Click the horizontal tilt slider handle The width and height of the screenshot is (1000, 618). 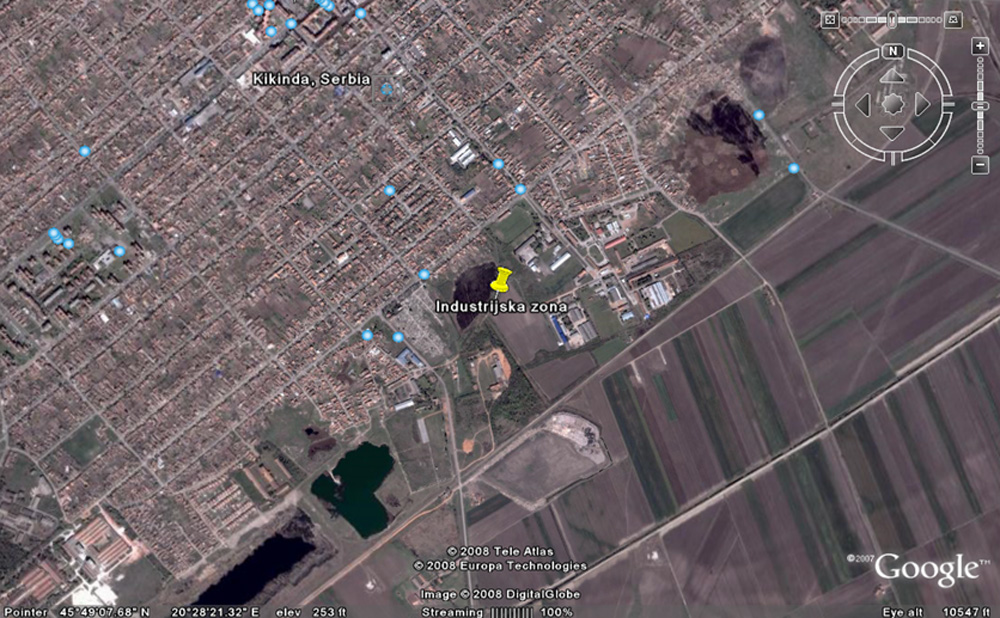(892, 20)
